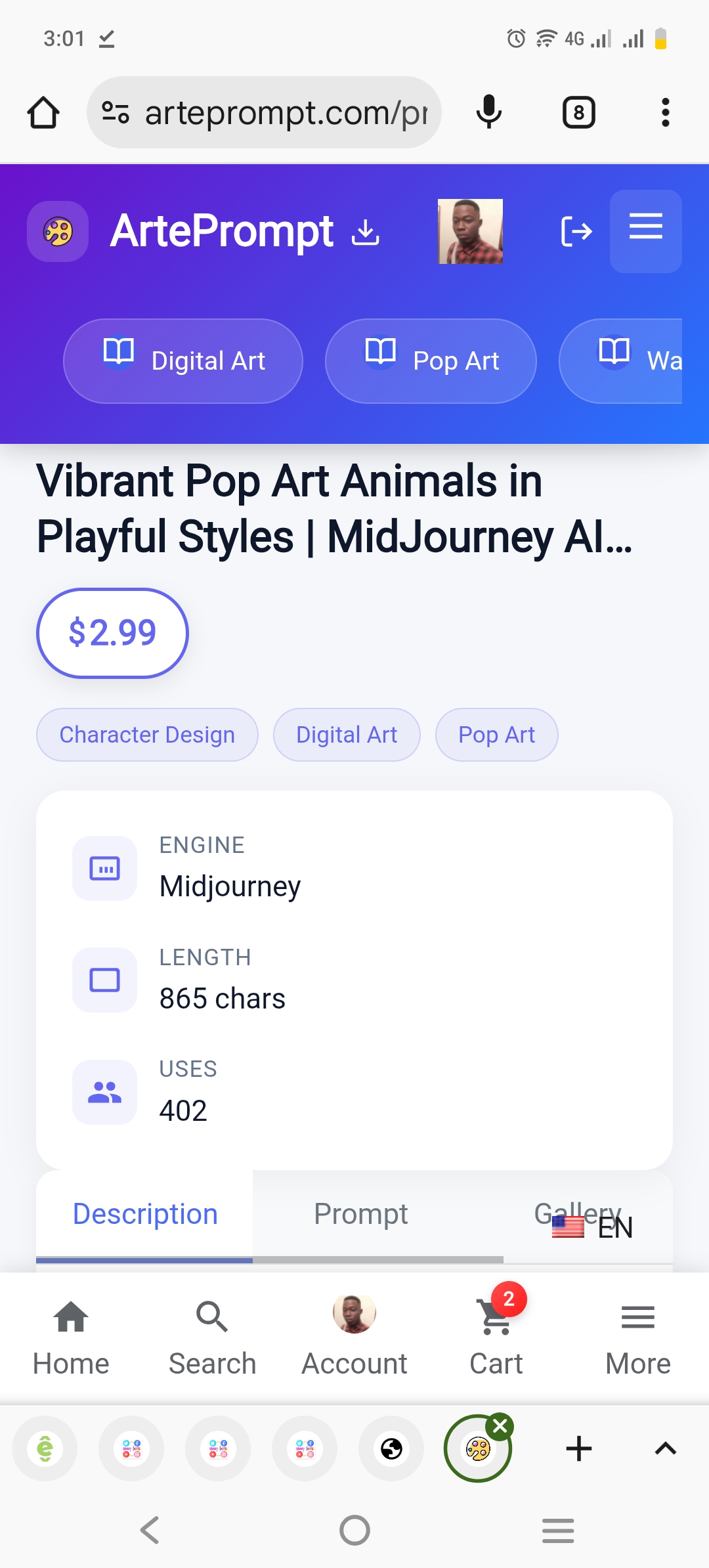Click the Search icon in bottom navigation
The image size is (709, 1568).
click(212, 1318)
